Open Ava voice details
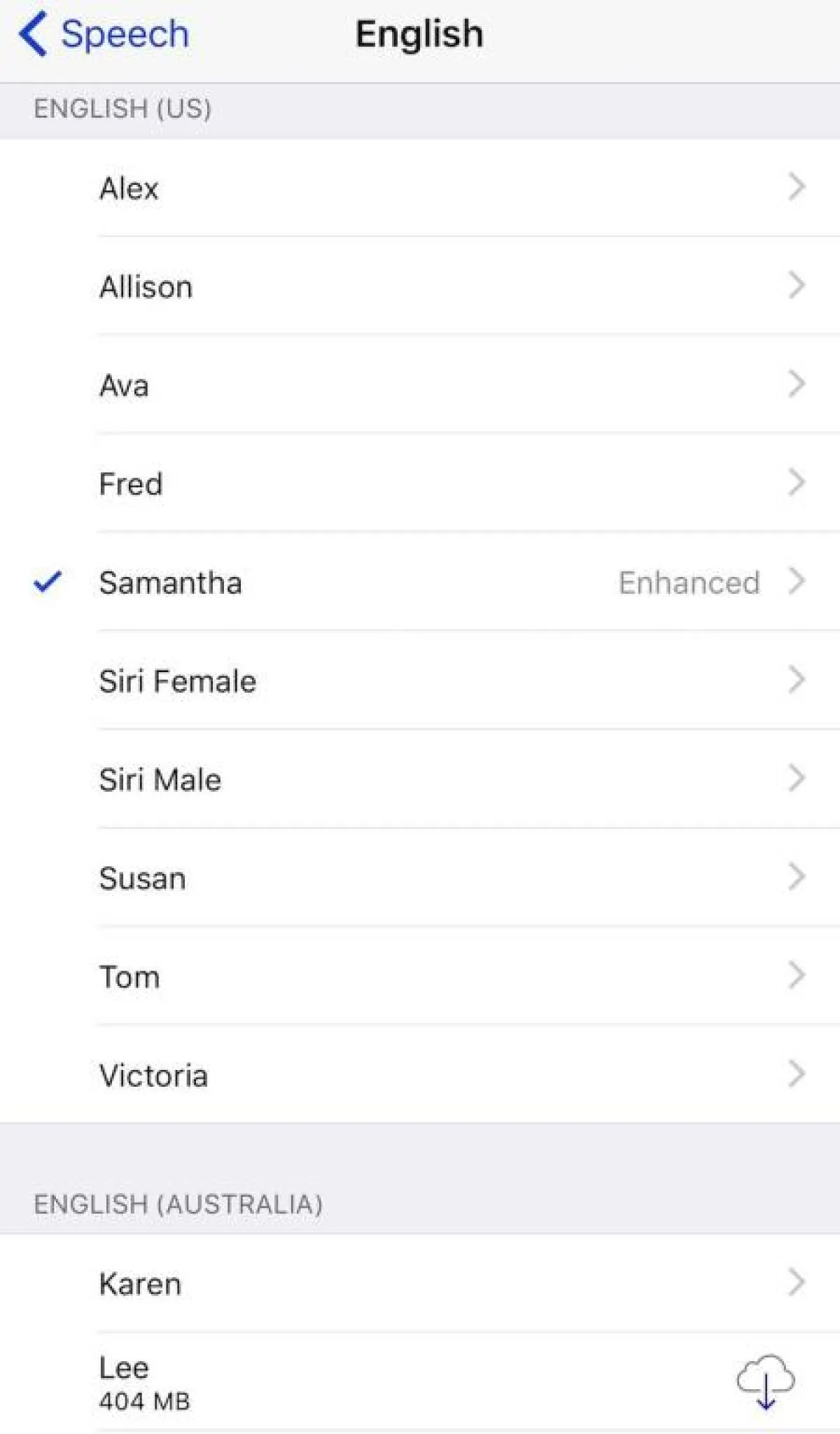Screen dimensions: 840x1434 (x=420, y=385)
